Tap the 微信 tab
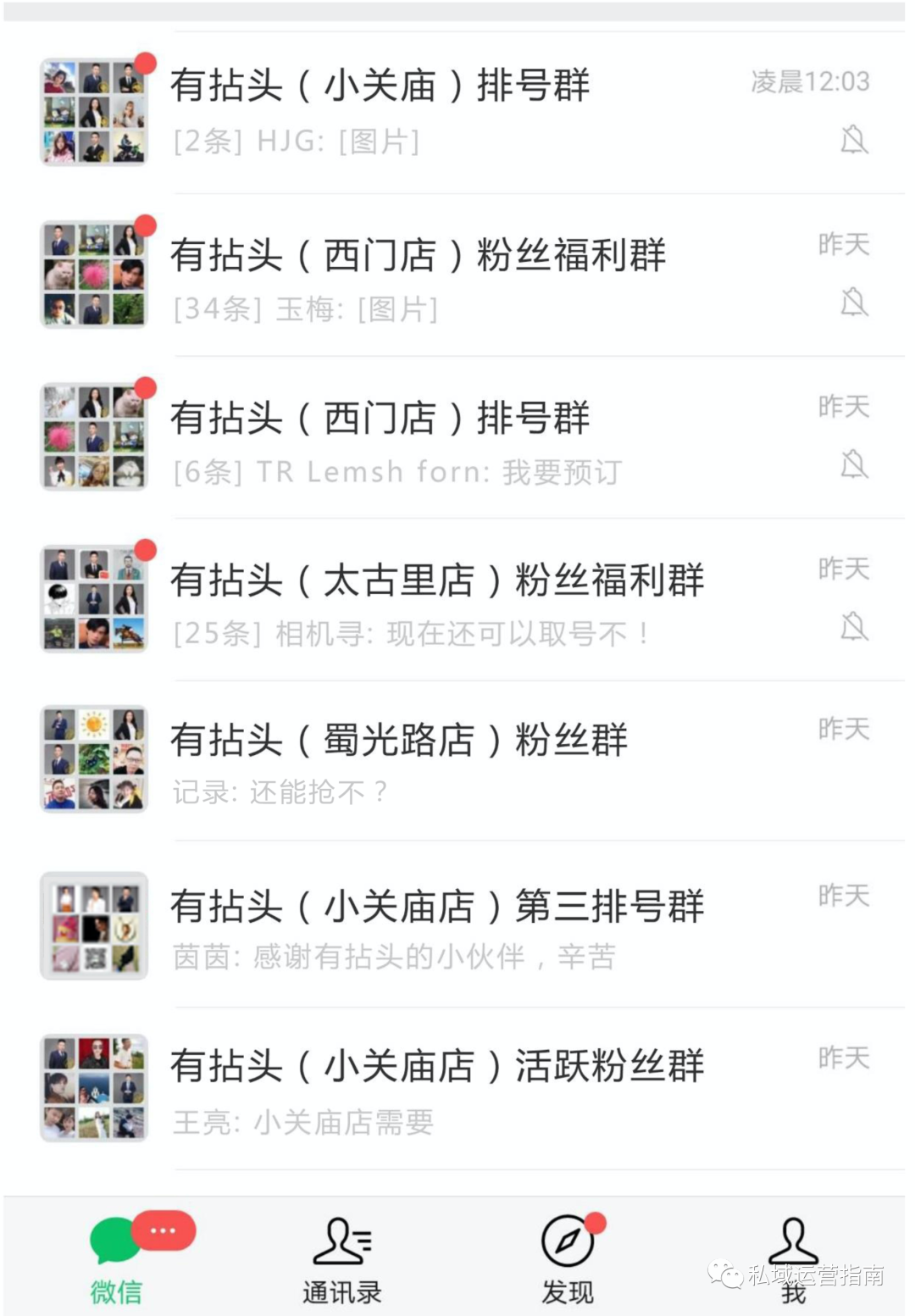 click(117, 1260)
